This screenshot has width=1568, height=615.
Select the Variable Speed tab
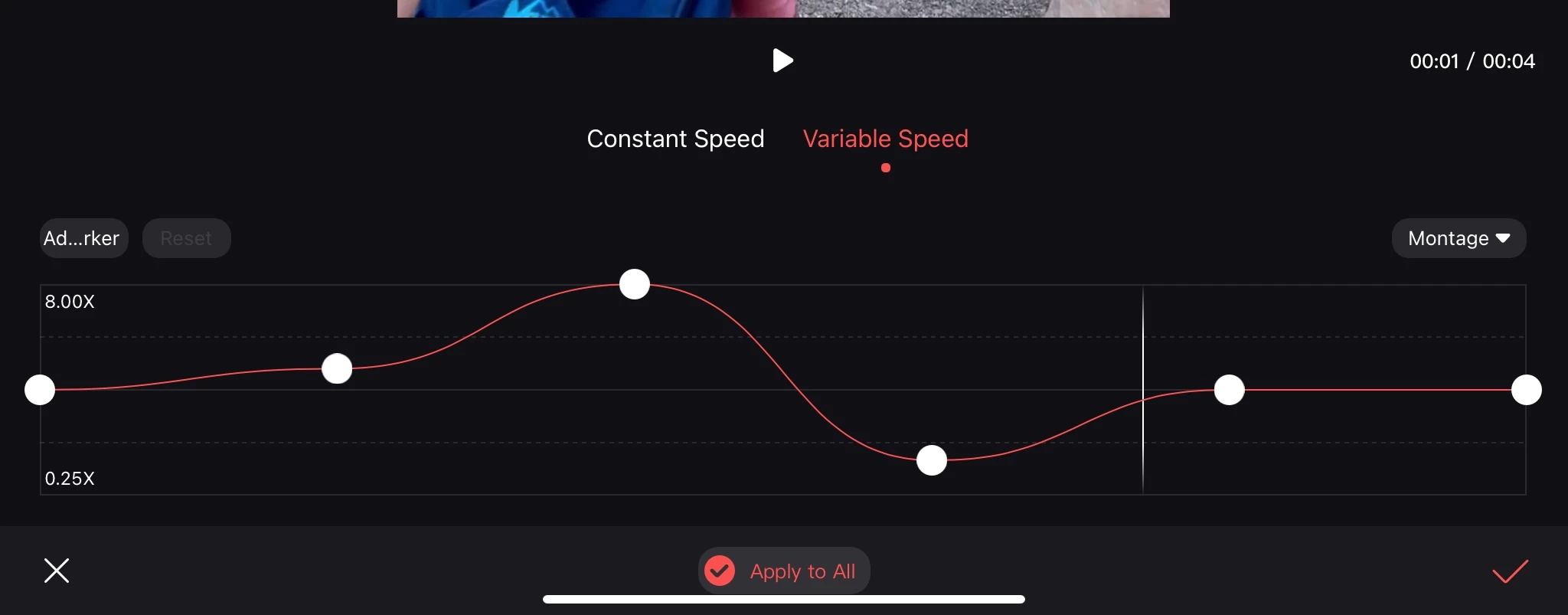[x=885, y=139]
